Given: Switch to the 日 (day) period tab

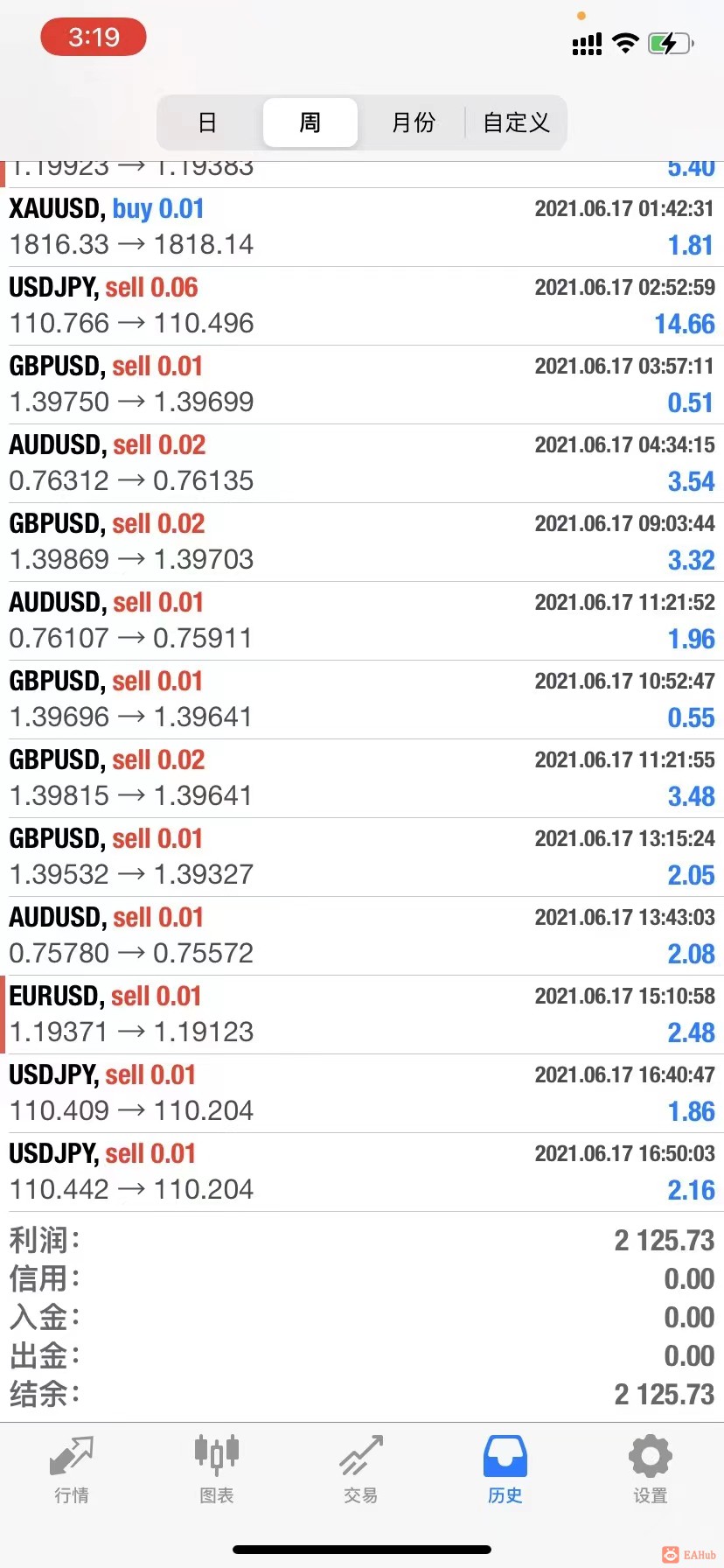Looking at the screenshot, I should [x=207, y=122].
